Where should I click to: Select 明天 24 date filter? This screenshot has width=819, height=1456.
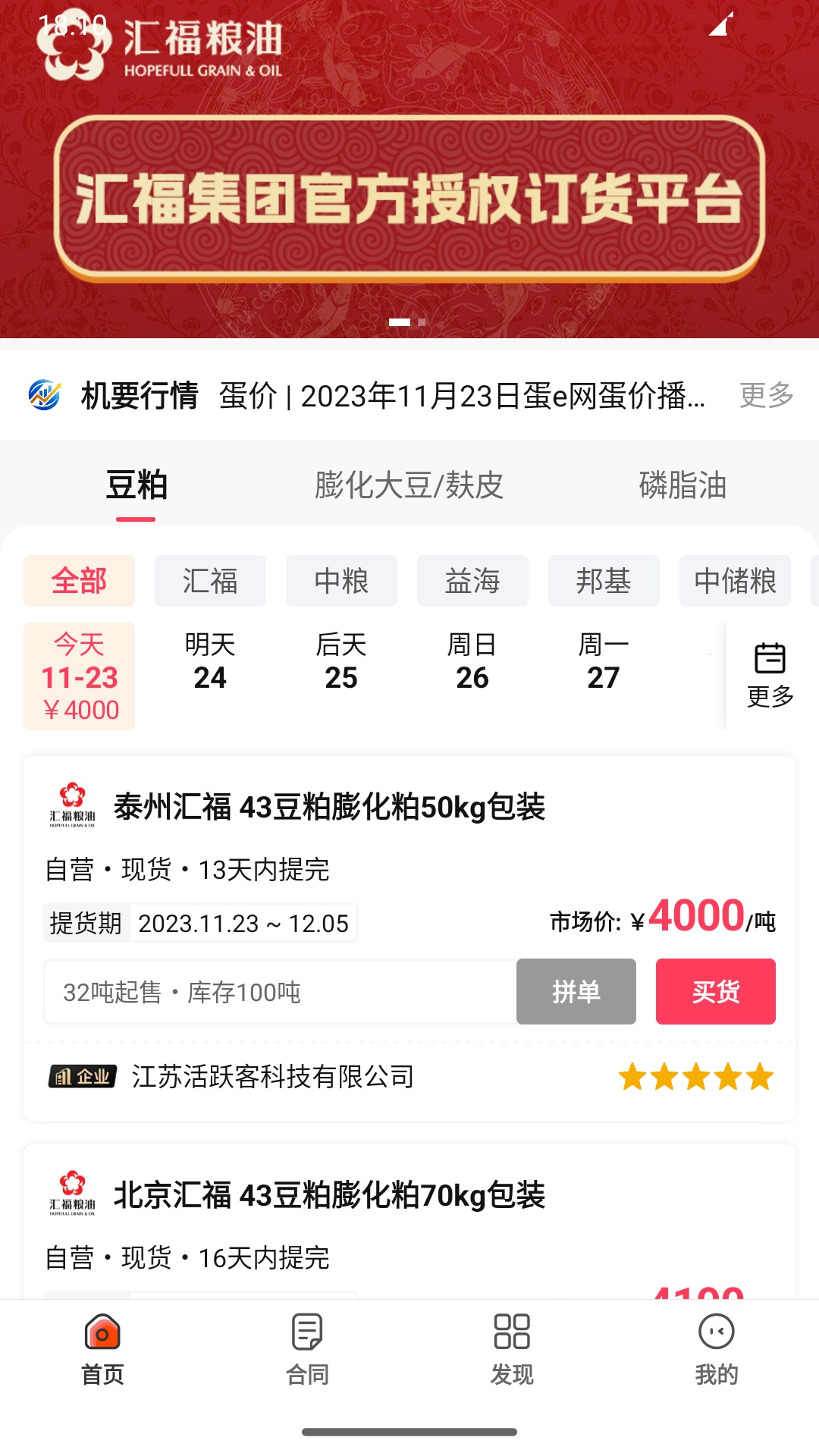tap(210, 662)
